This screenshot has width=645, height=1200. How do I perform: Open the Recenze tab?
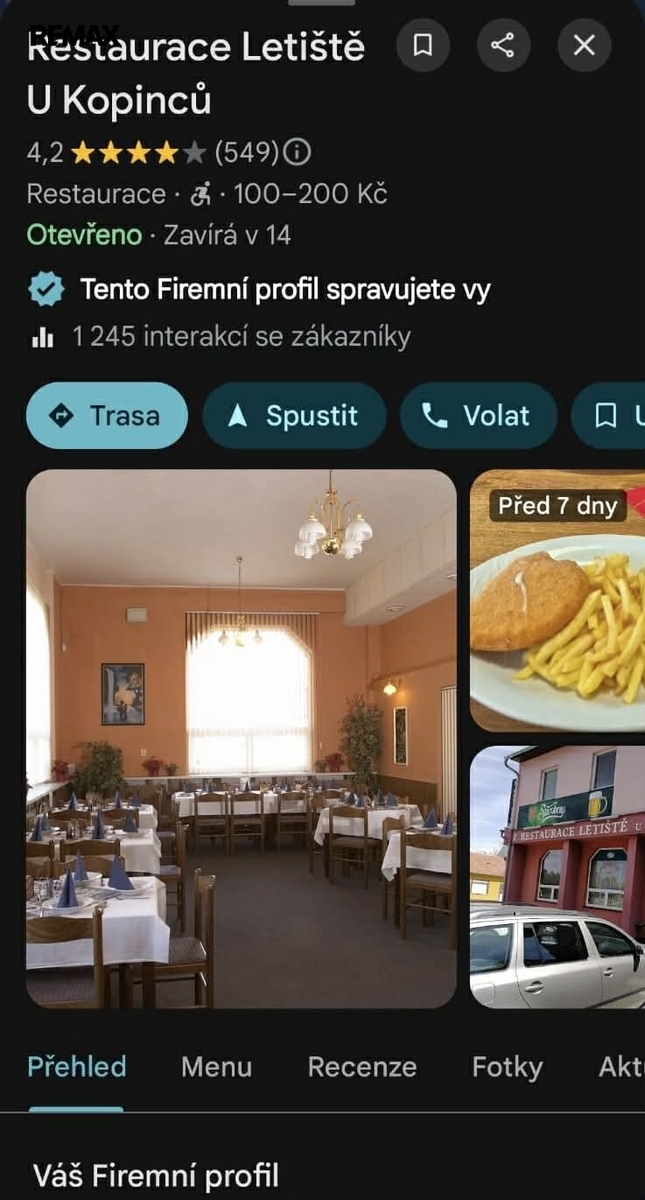[362, 1067]
